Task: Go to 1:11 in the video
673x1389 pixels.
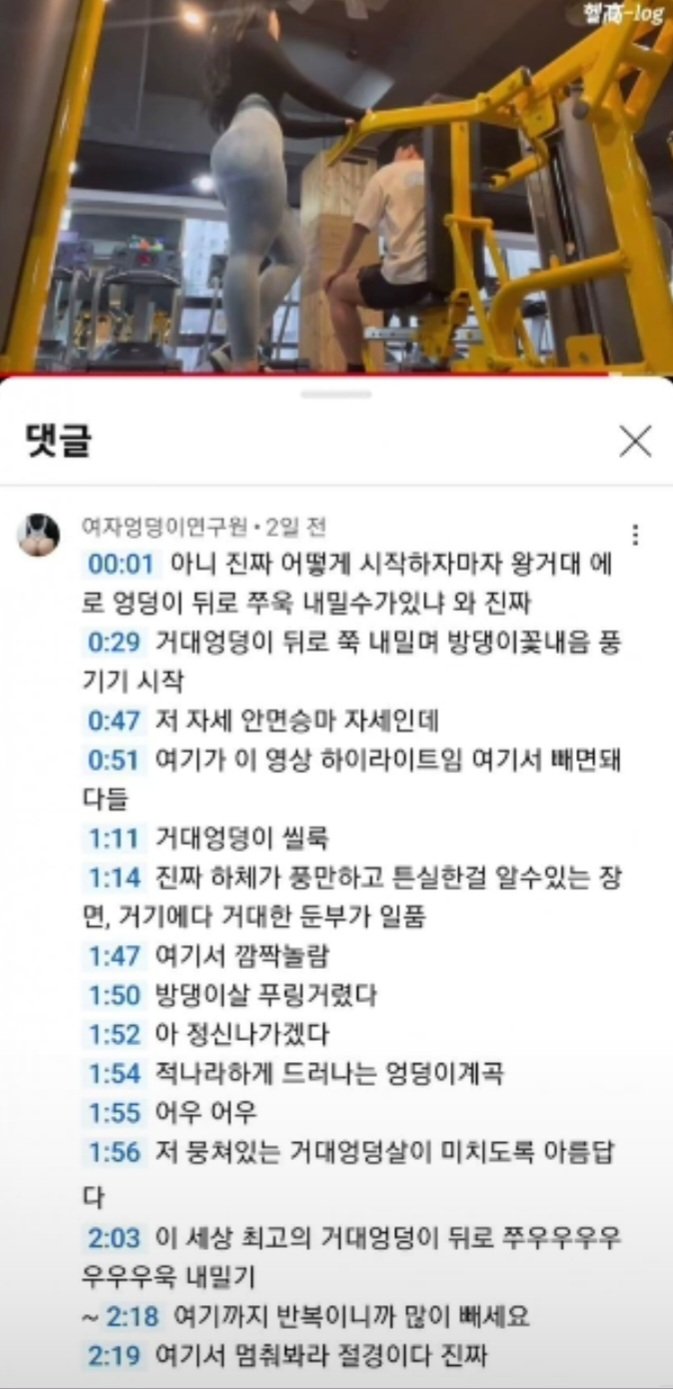Action: (x=112, y=837)
